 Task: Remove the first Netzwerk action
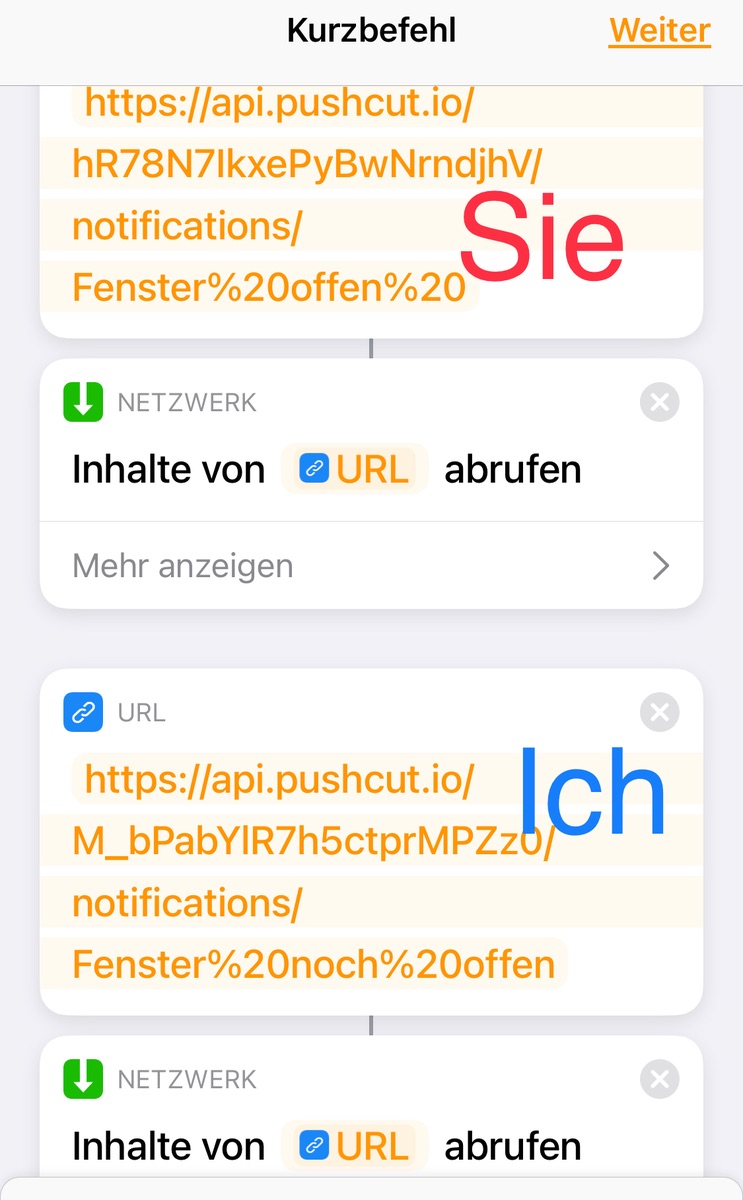[659, 403]
